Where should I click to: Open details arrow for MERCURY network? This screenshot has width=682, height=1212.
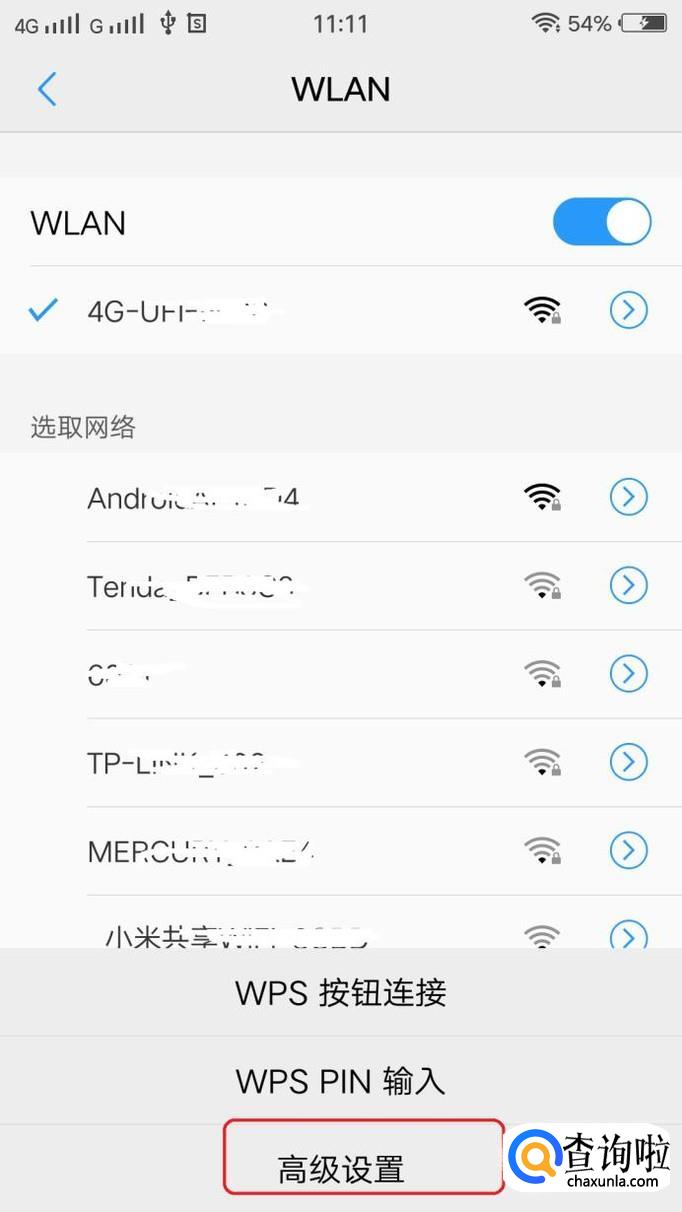pyautogui.click(x=628, y=850)
